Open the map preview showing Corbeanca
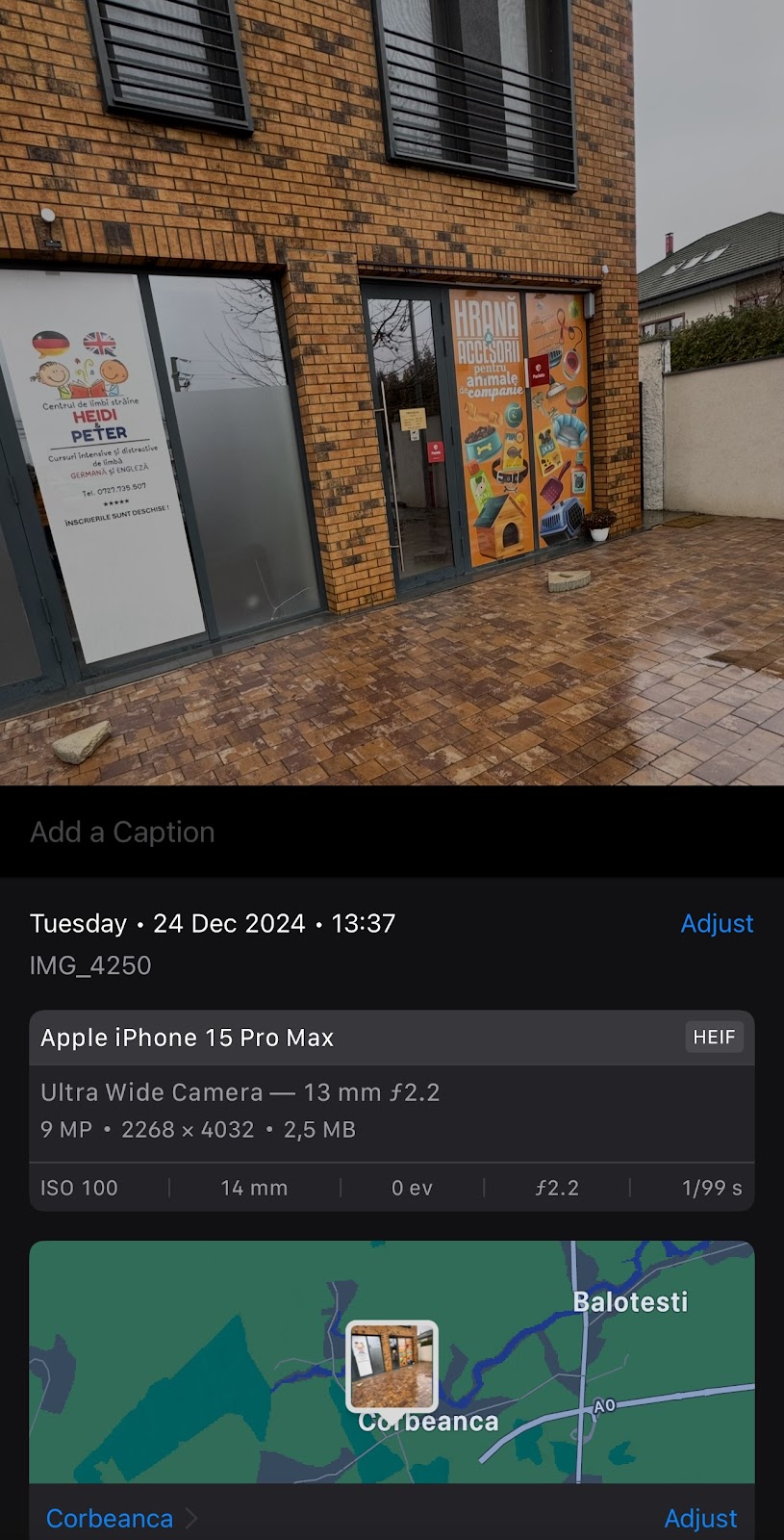The image size is (784, 1540). [392, 1361]
